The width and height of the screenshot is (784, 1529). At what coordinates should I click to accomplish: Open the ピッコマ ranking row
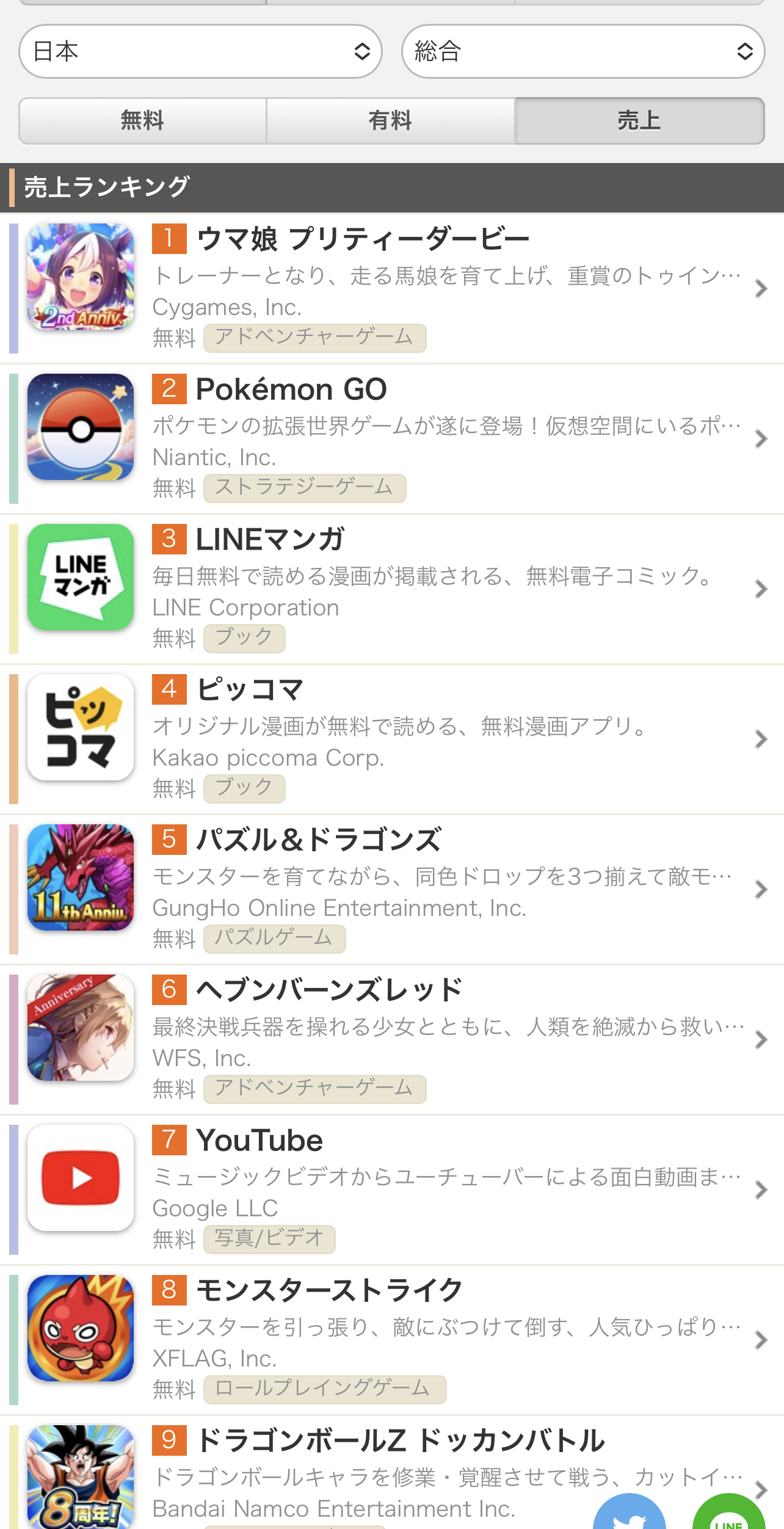coord(392,739)
